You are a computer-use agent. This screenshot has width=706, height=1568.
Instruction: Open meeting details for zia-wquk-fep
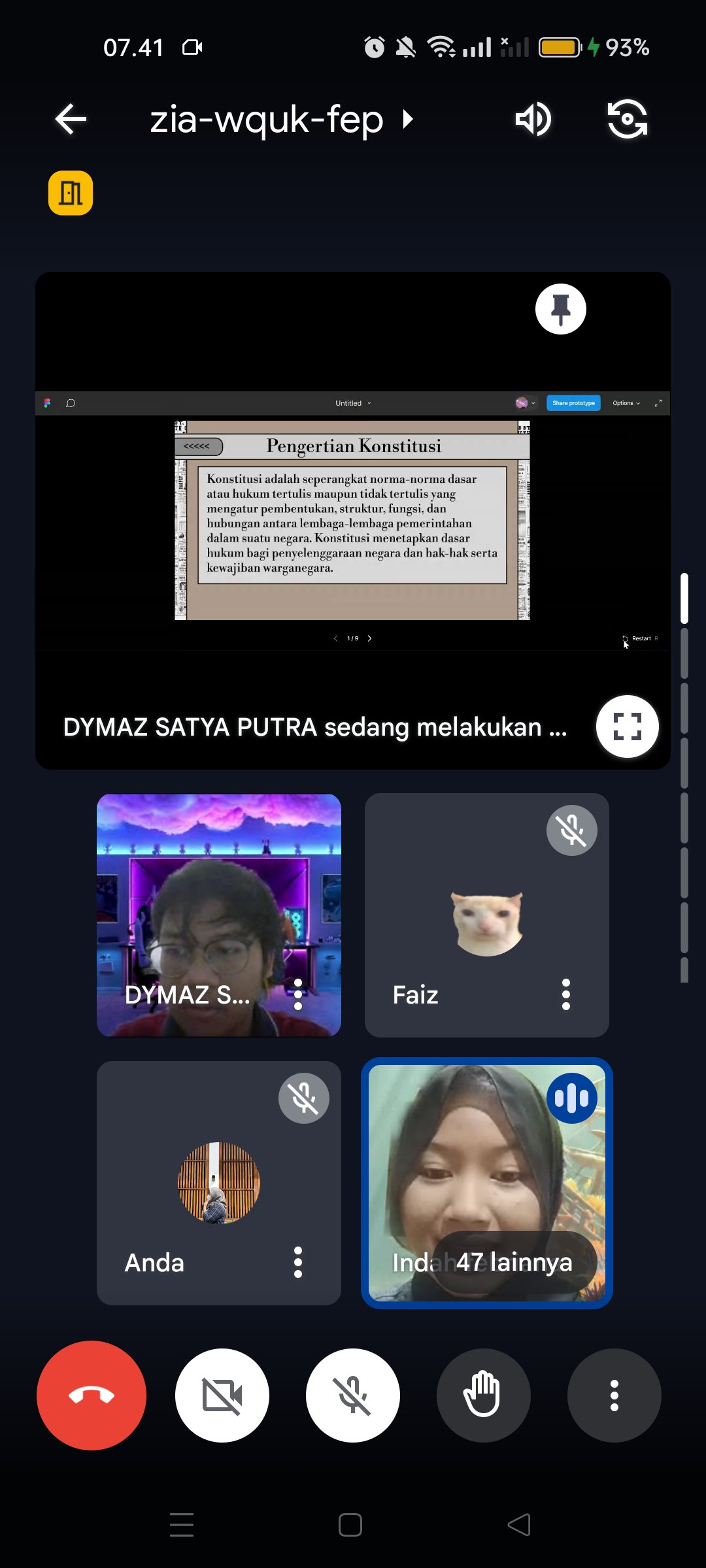281,120
